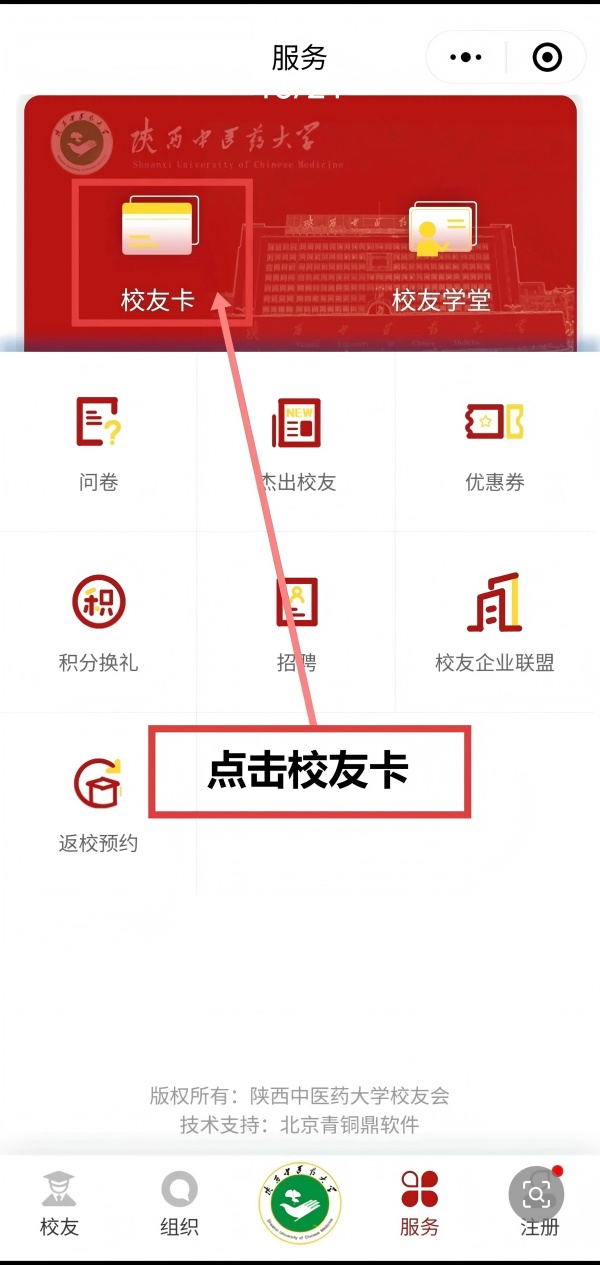Switch to the 组织 tab
Viewport: 600px width, 1265px height.
point(179,1205)
